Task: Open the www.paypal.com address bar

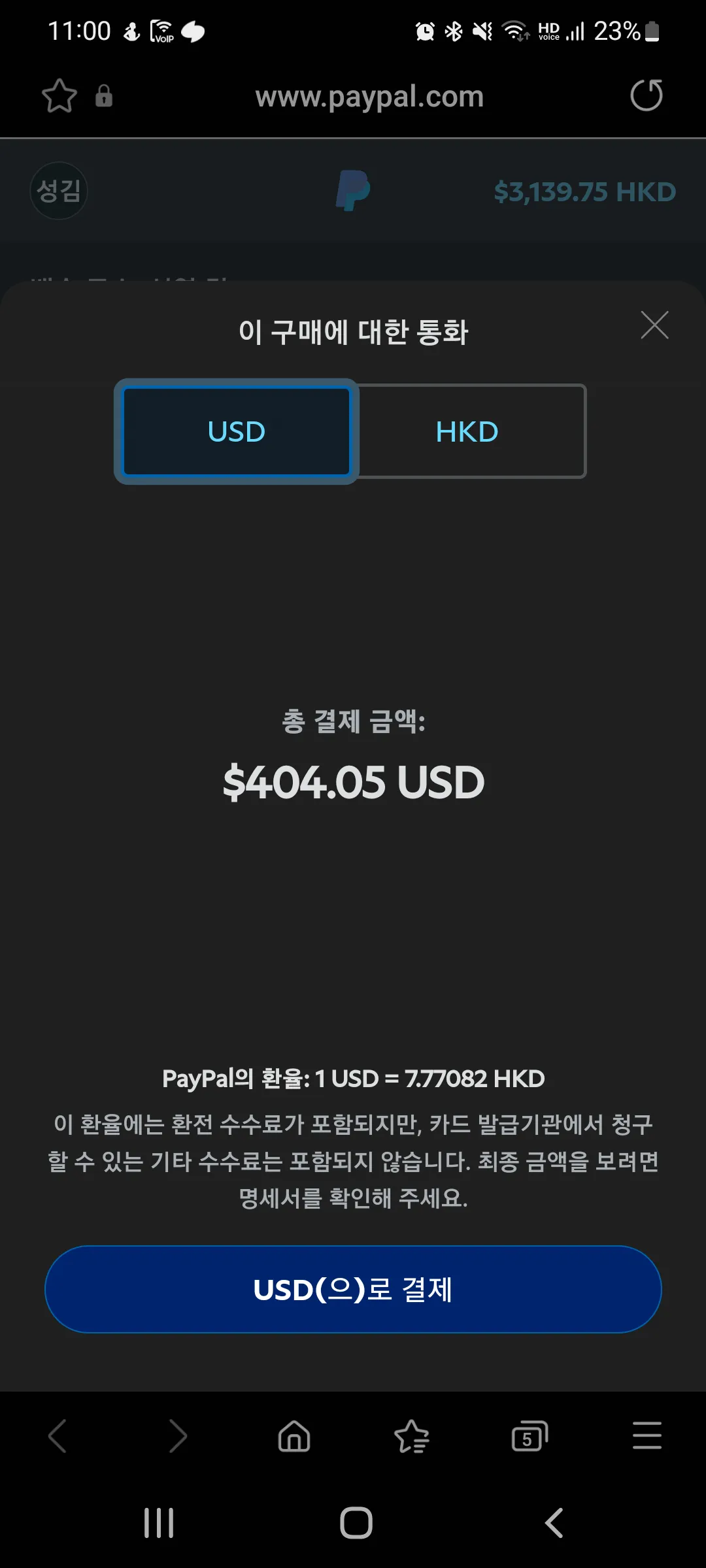Action: click(x=369, y=96)
